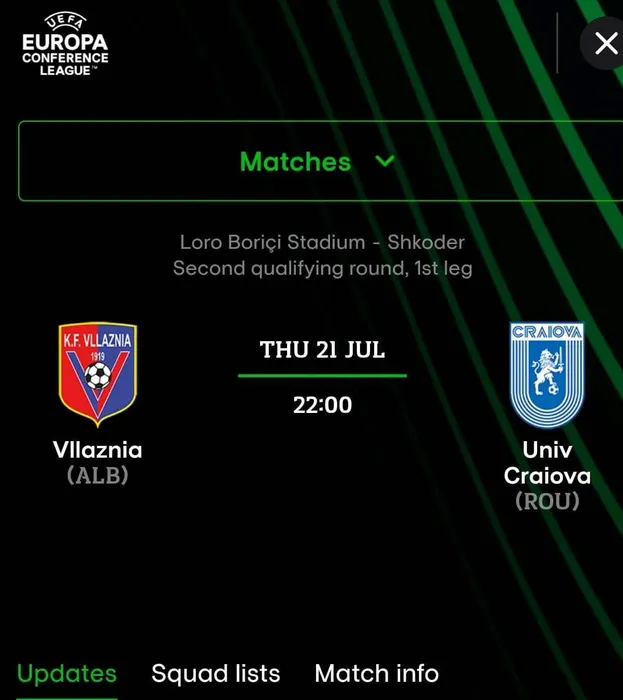623x700 pixels.
Task: Go to the Europa Conference League home
Action: pos(65,45)
